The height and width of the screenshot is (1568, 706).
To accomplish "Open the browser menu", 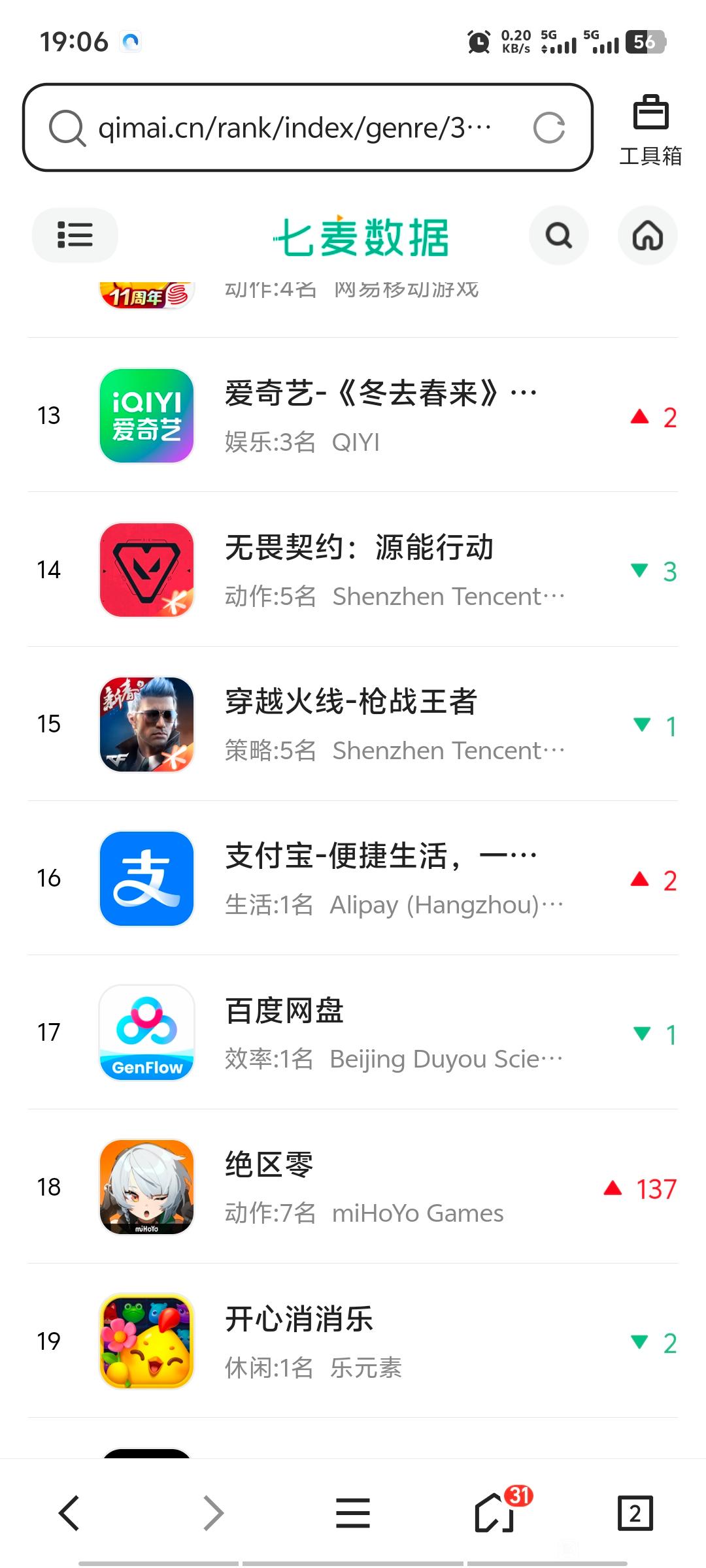I will [x=353, y=1513].
